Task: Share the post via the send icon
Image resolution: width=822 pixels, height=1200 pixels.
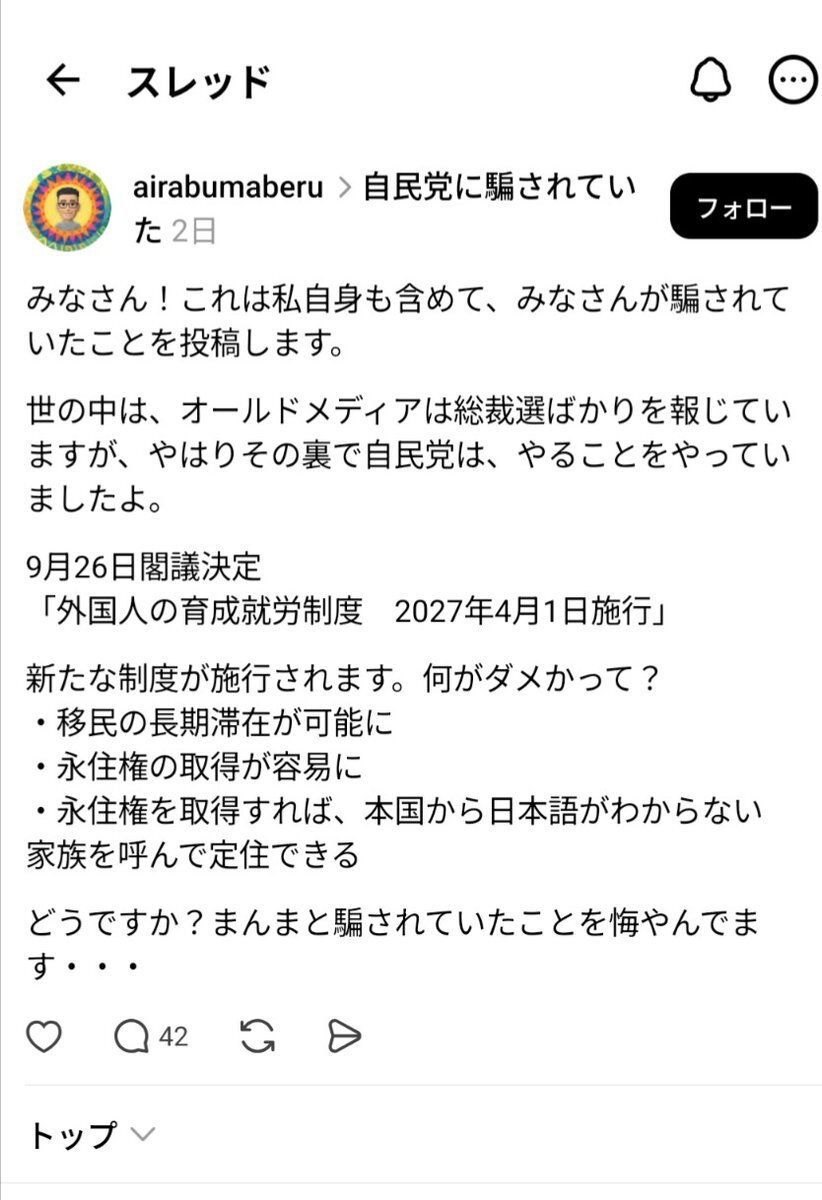Action: pos(344,1037)
